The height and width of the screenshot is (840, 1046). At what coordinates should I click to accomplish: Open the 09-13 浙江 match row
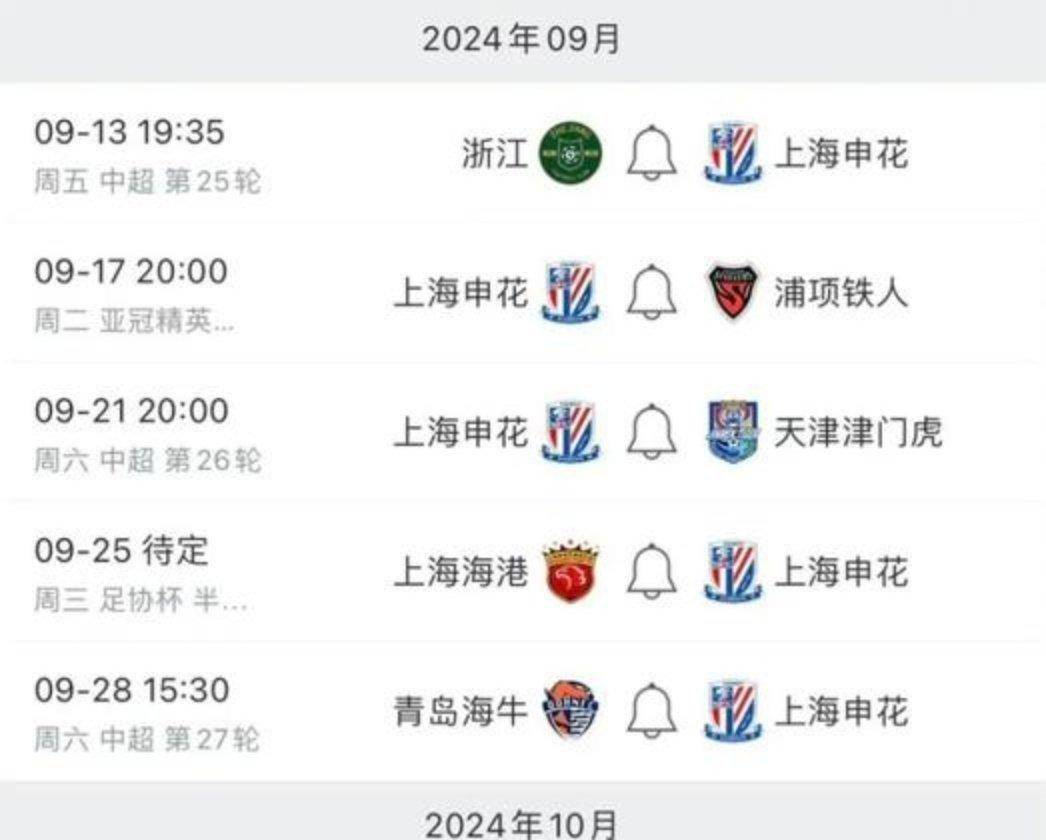pyautogui.click(x=150, y=153)
